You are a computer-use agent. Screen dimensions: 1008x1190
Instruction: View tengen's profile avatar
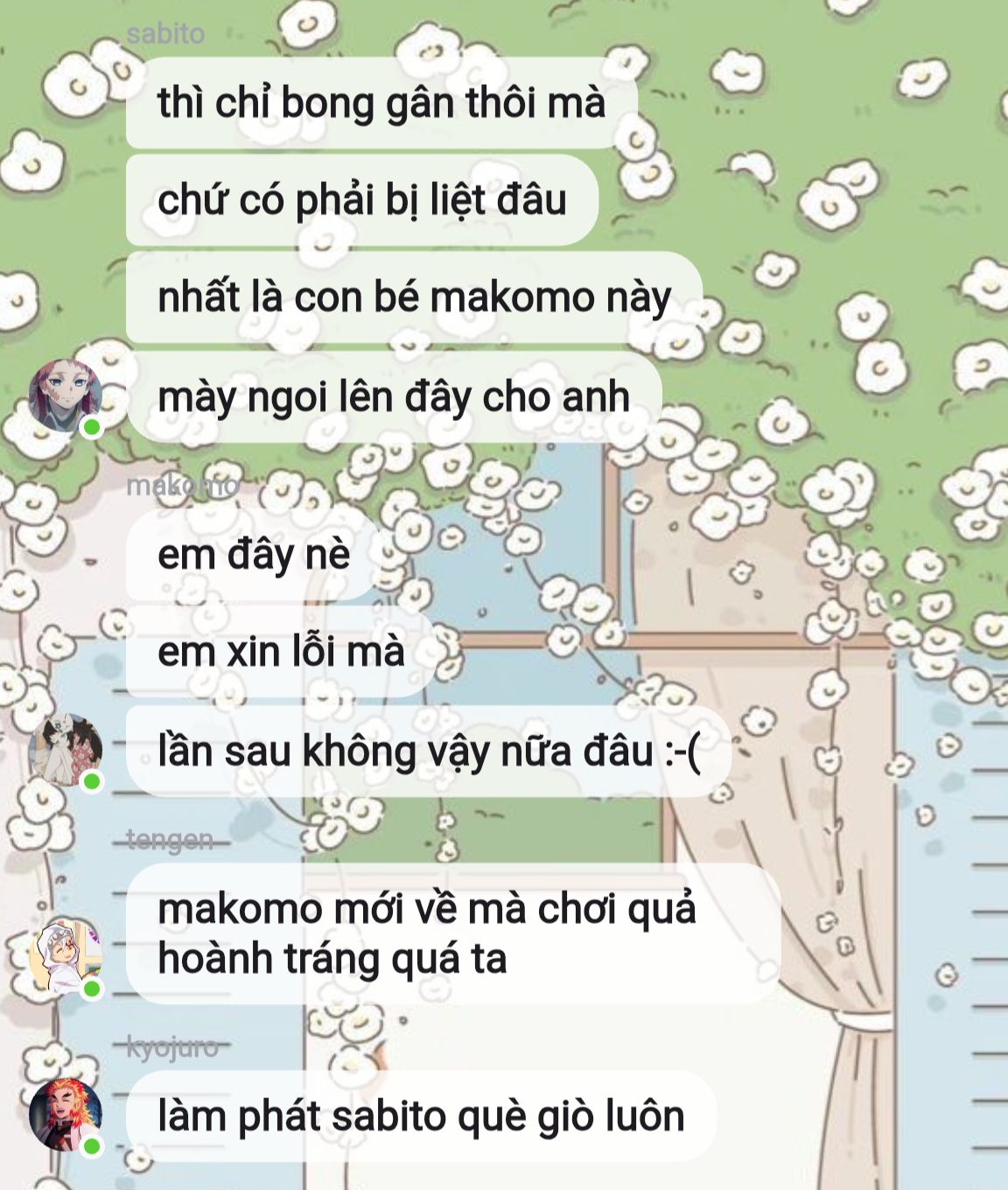pos(66,957)
